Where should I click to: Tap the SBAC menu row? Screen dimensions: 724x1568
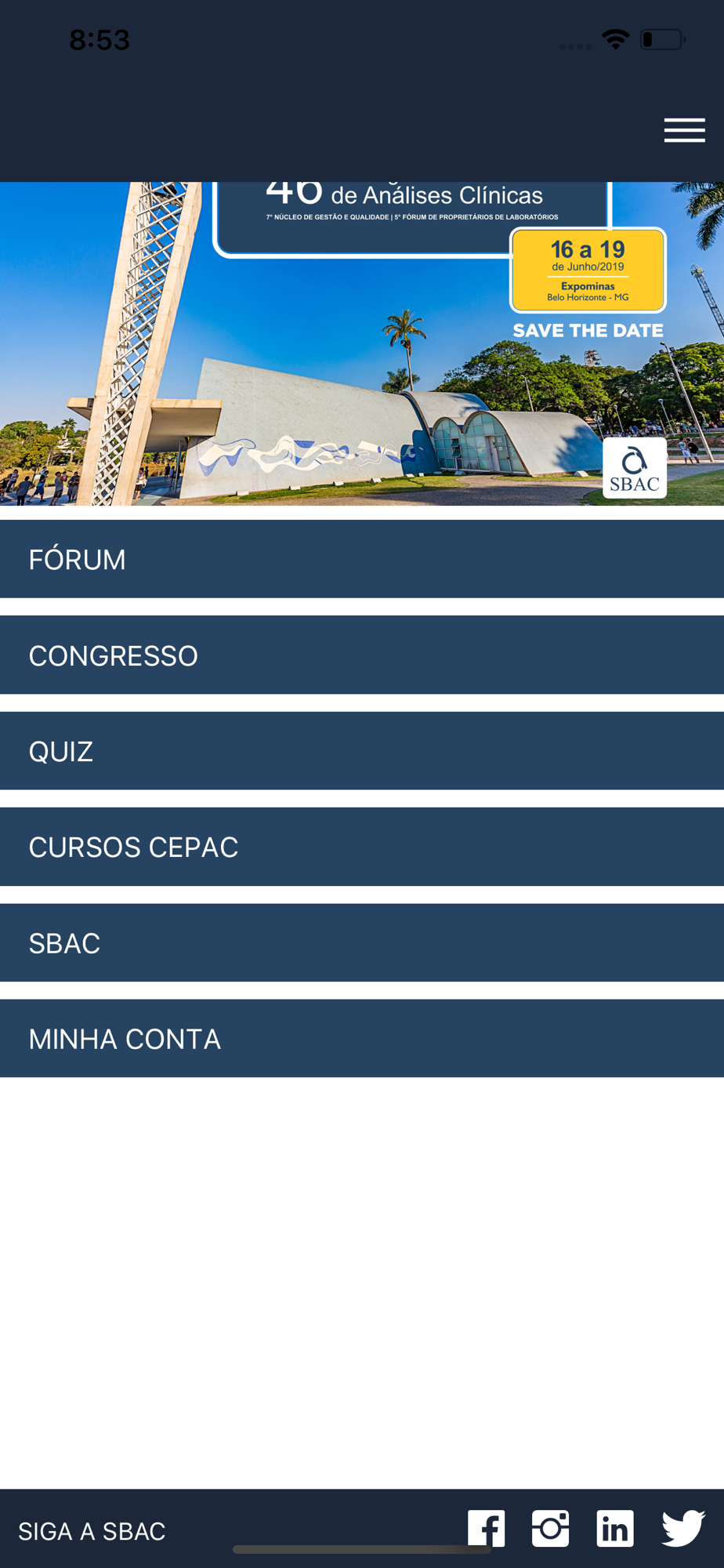tap(362, 943)
